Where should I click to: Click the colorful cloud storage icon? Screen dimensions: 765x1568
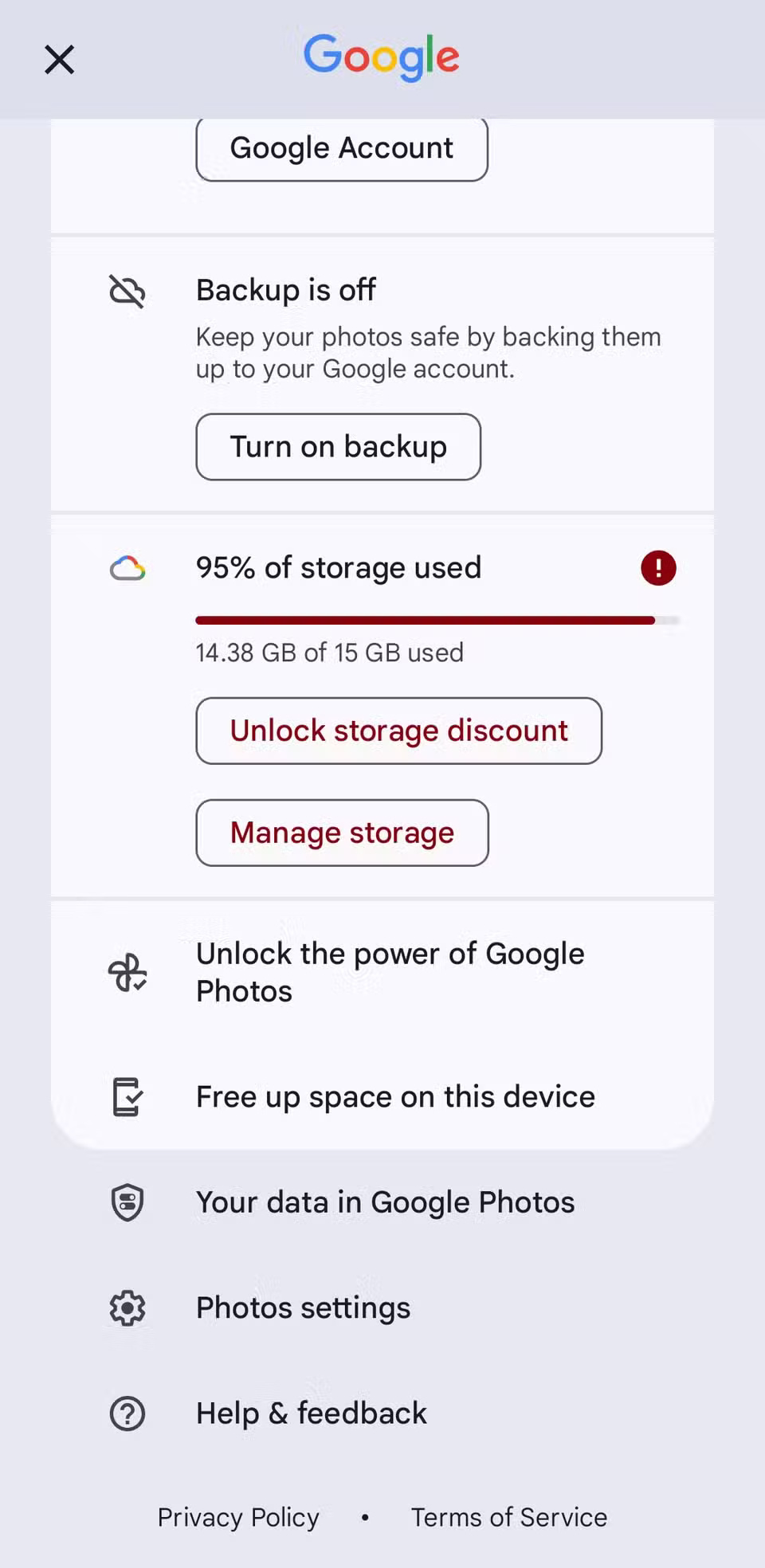point(127,567)
